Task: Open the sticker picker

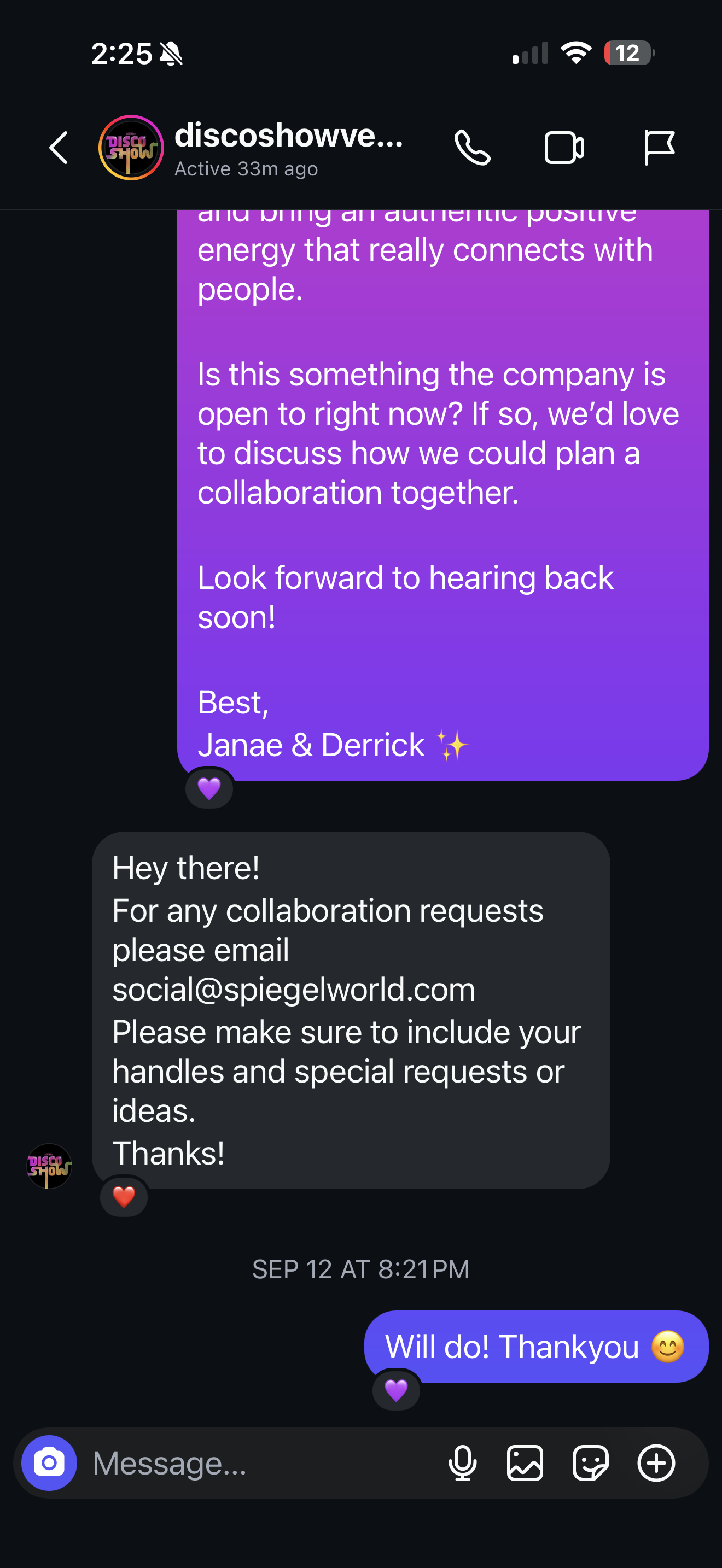Action: pyautogui.click(x=591, y=1462)
